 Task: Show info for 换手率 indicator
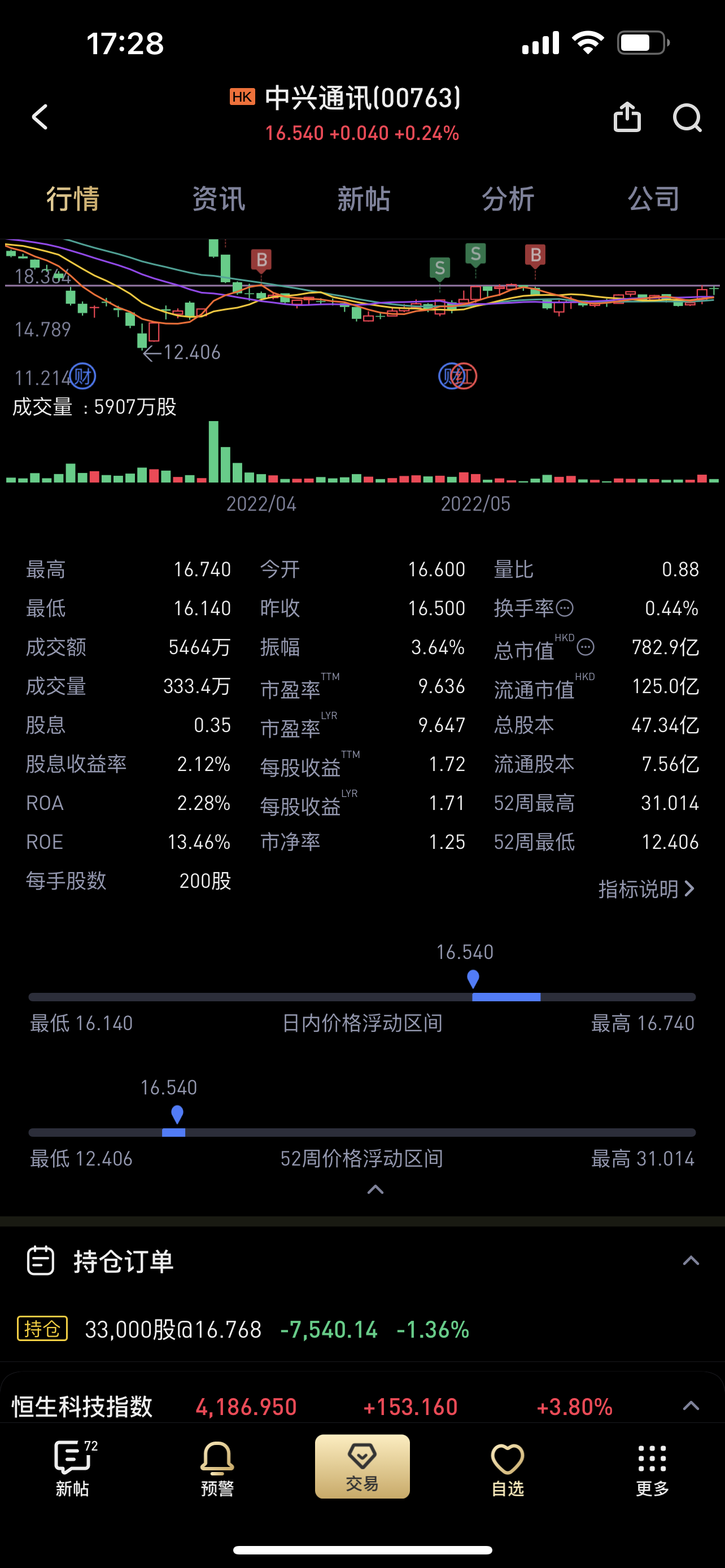[565, 607]
